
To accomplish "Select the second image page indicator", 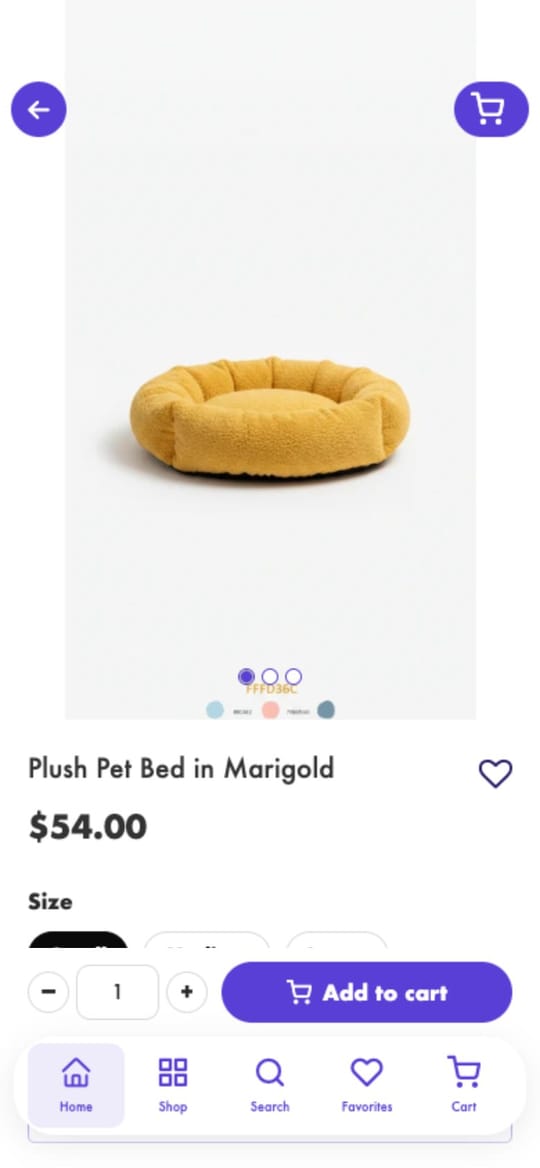I will 270,676.
